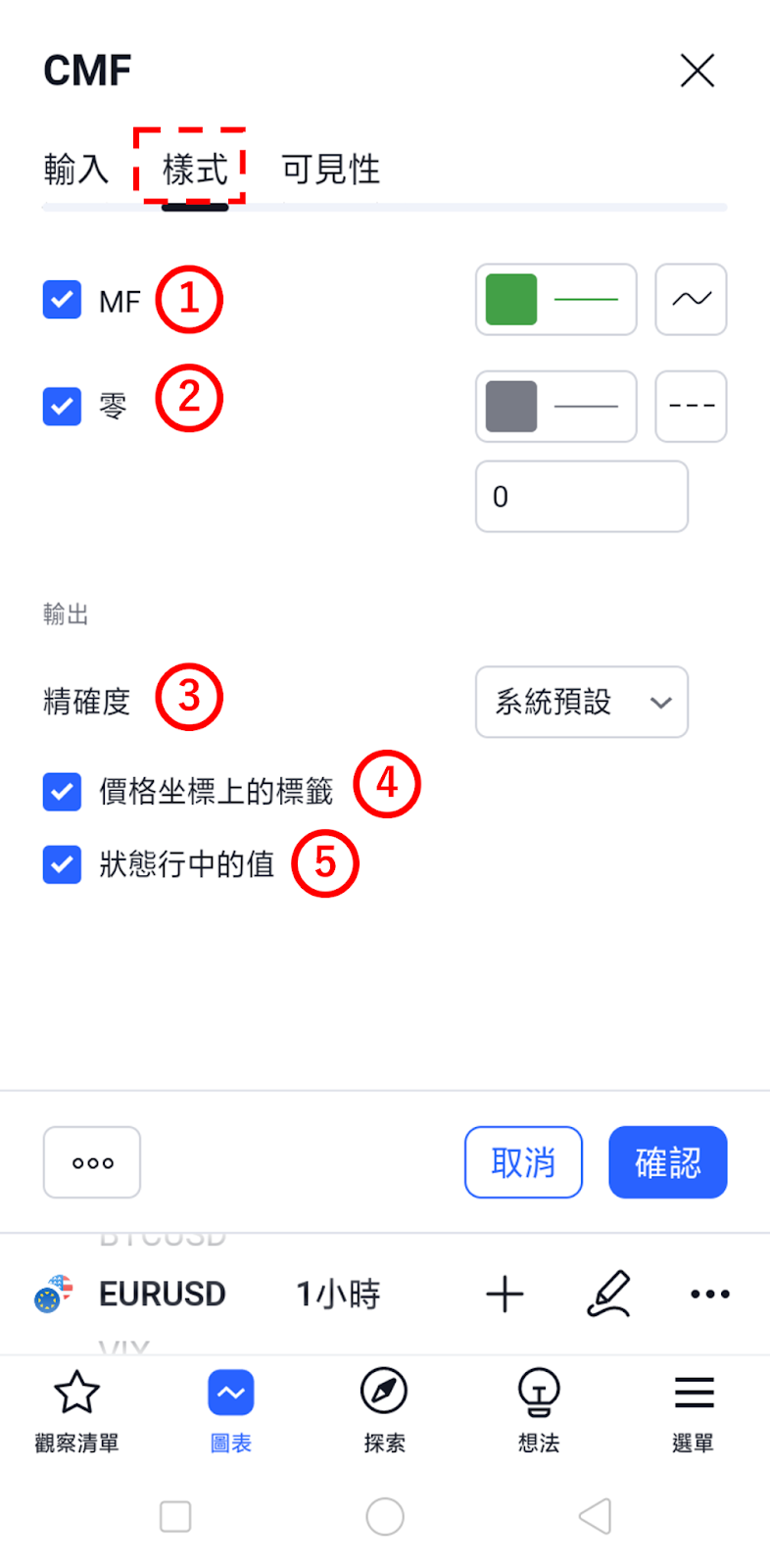Screen dimensions: 770x1568
Task: Tap 取消 to cancel changes
Action: pos(523,1162)
